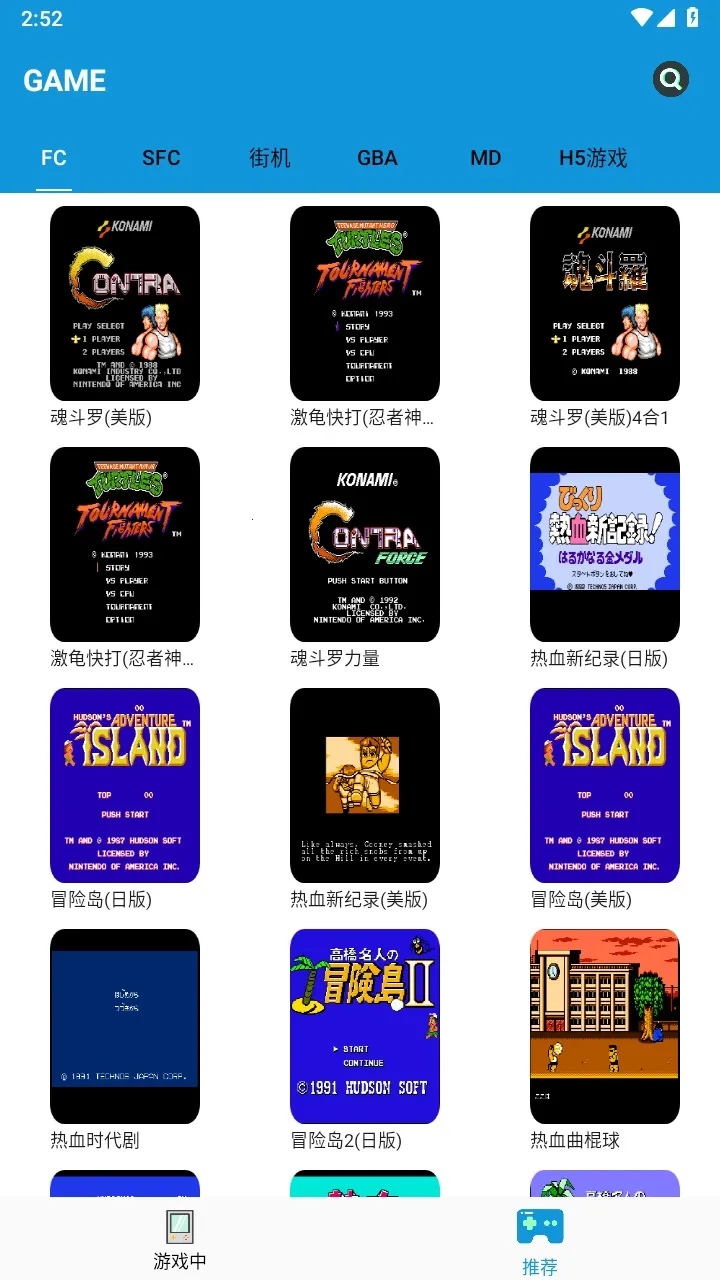Choose the 热血新纪录(美版) game
Viewport: 720px width, 1280px height.
pos(365,786)
